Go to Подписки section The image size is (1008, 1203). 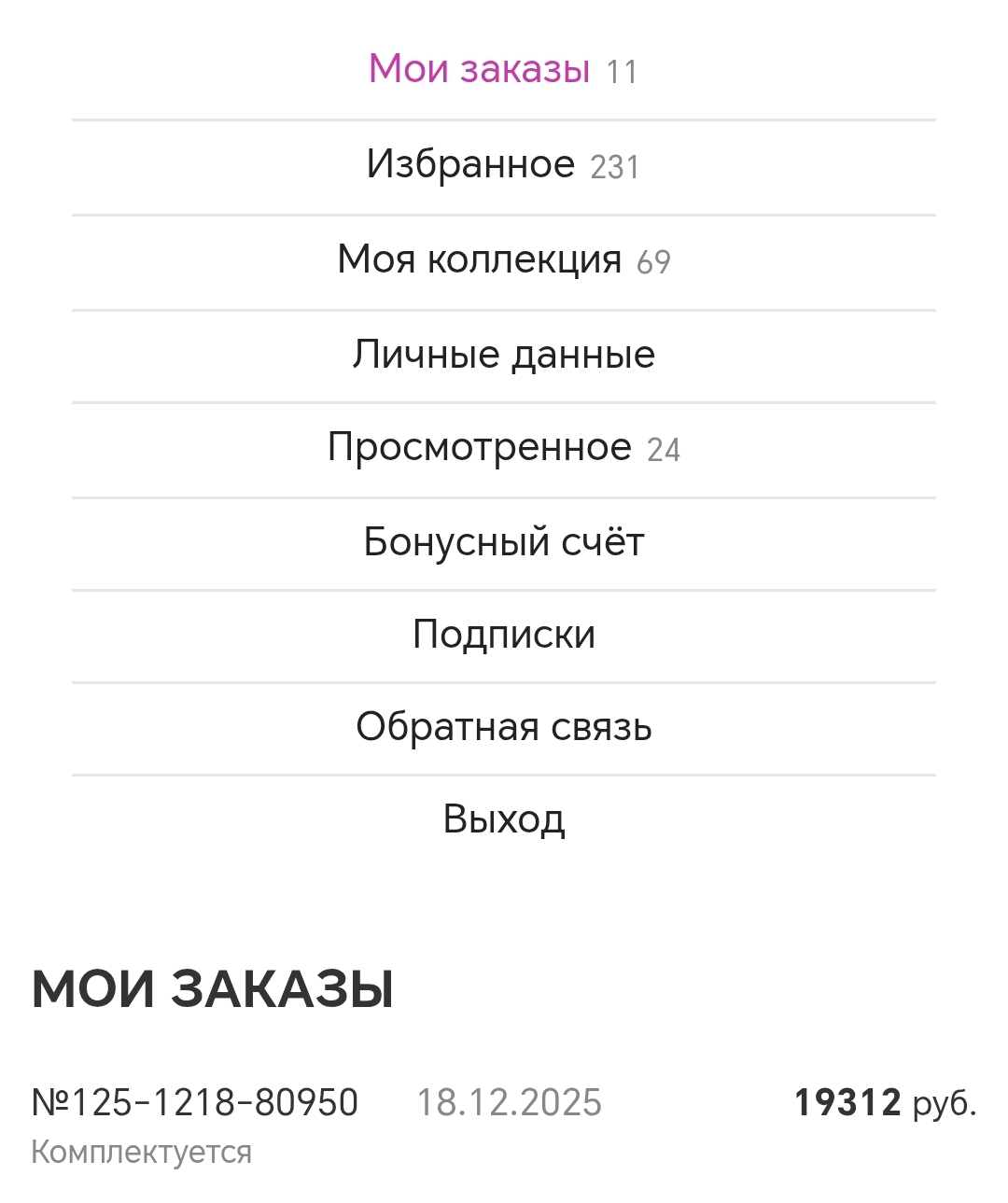(503, 635)
